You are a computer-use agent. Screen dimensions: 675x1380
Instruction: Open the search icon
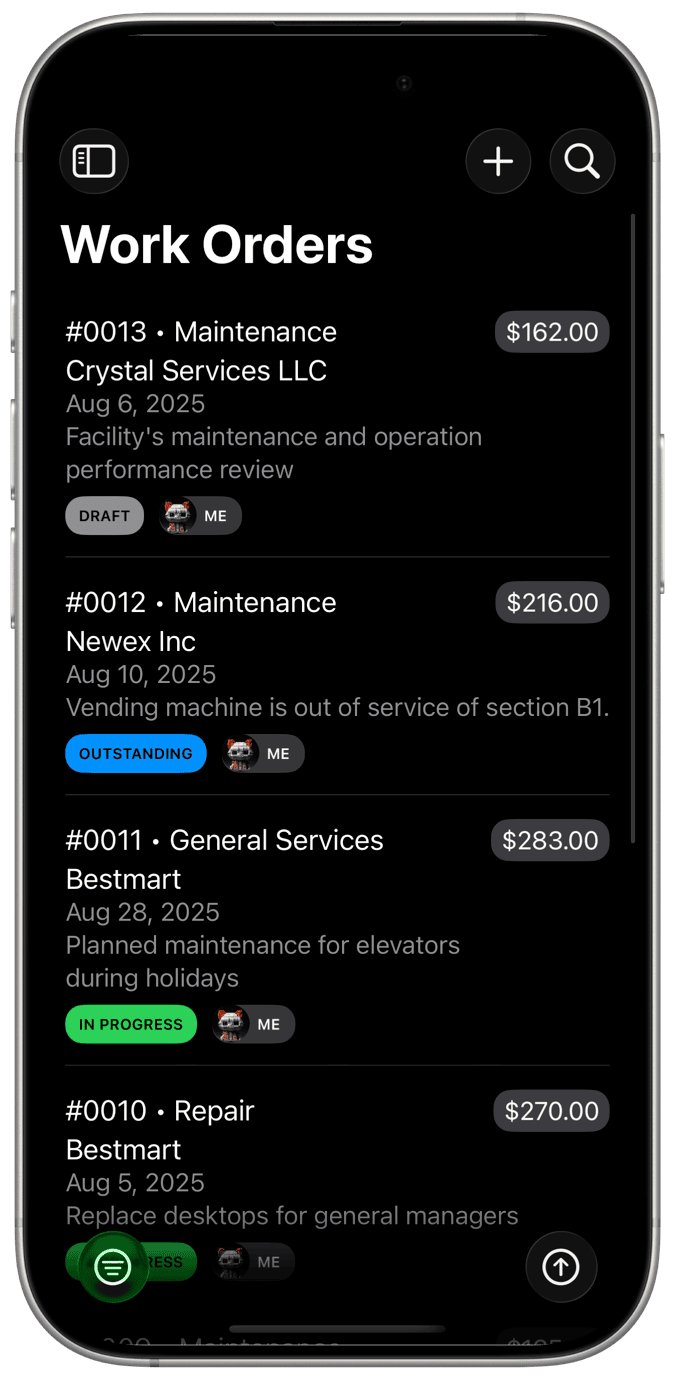(582, 161)
